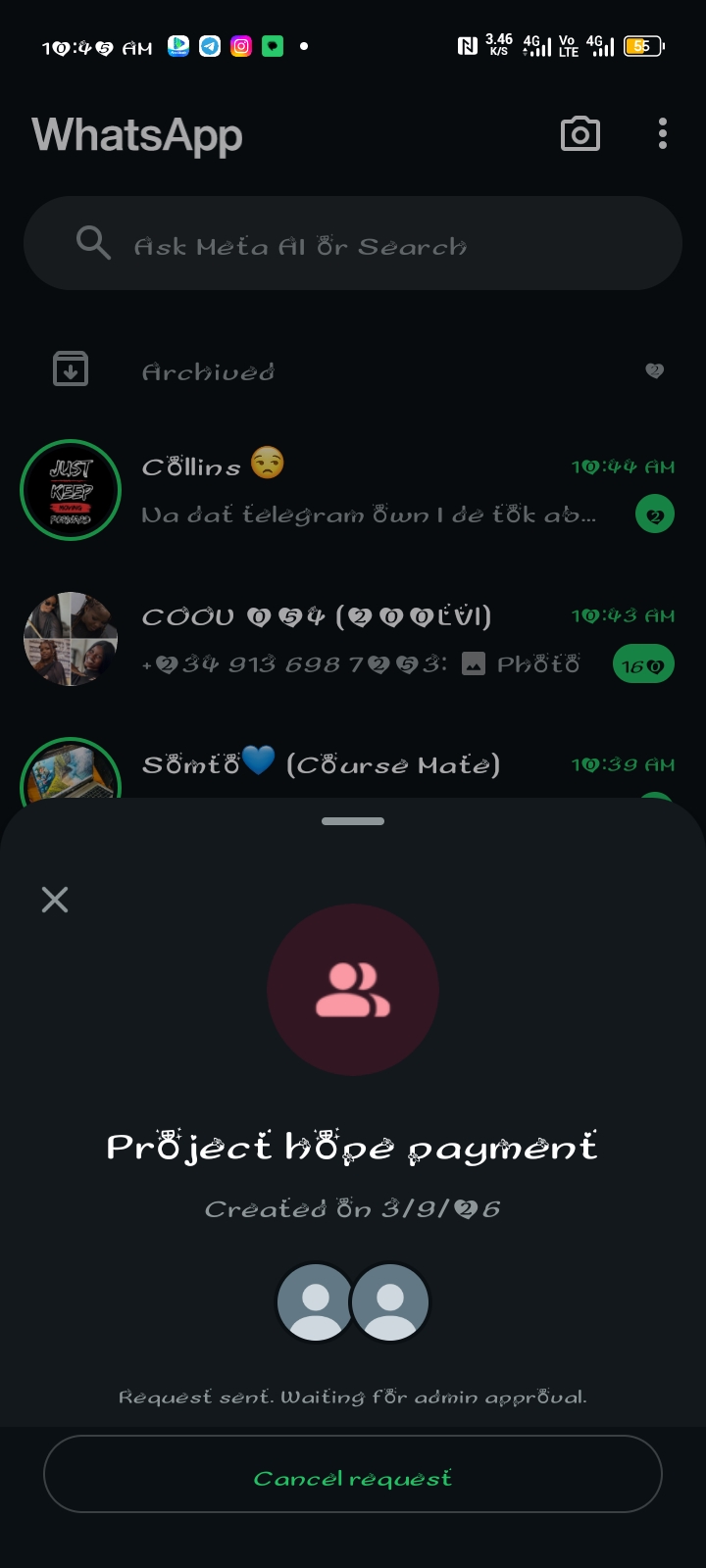Open the COOU 054 group chat
706x1568 pixels.
[373, 639]
